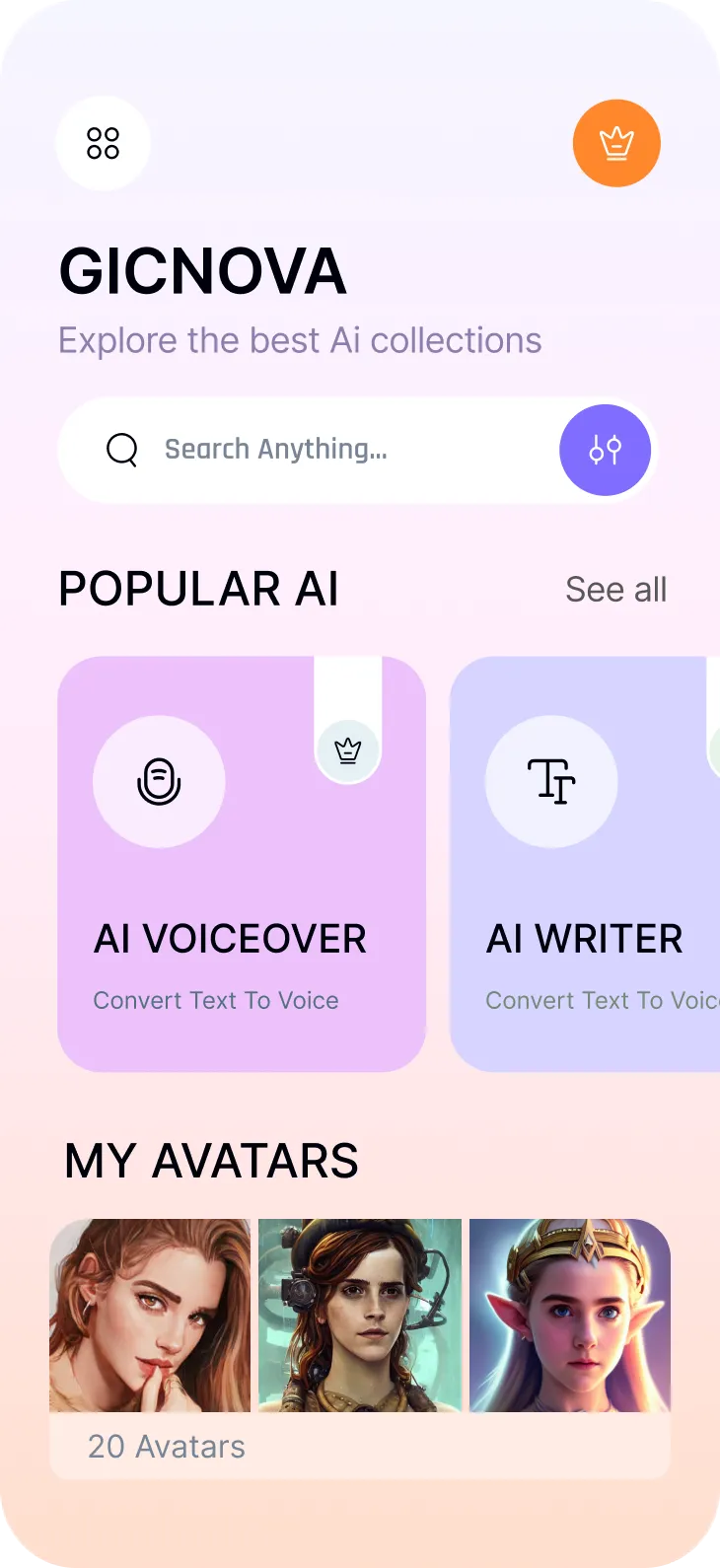Click the magnifying glass search icon
Screen dimensions: 720x1568
121,450
